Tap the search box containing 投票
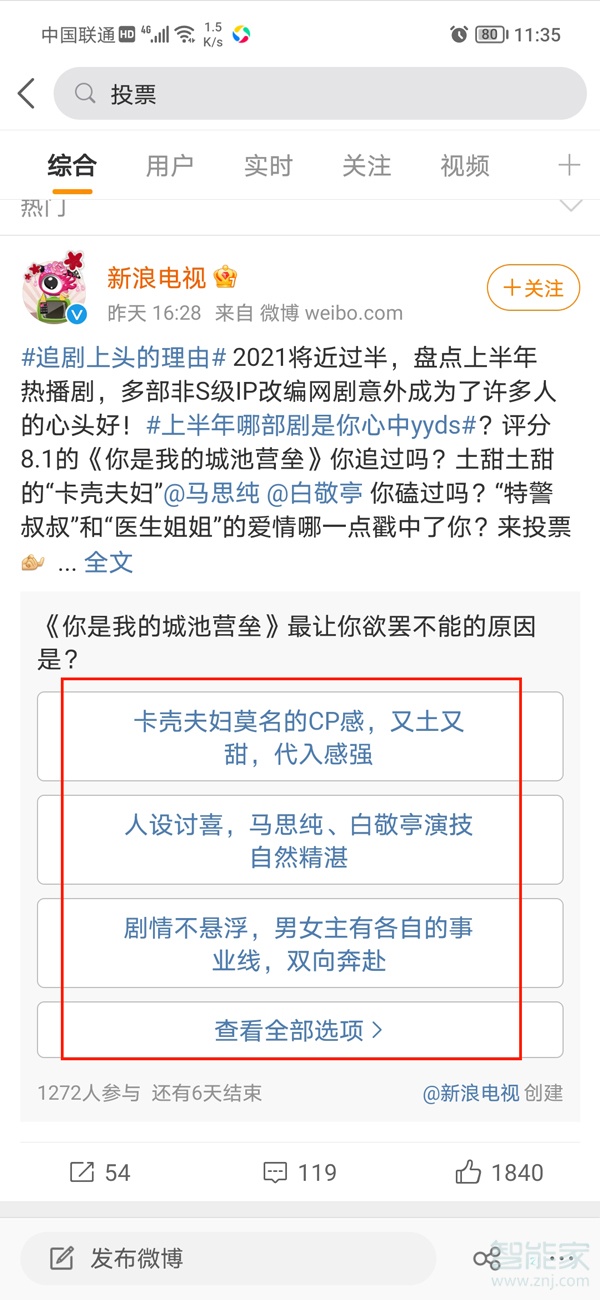This screenshot has height=1300, width=600. 320,94
